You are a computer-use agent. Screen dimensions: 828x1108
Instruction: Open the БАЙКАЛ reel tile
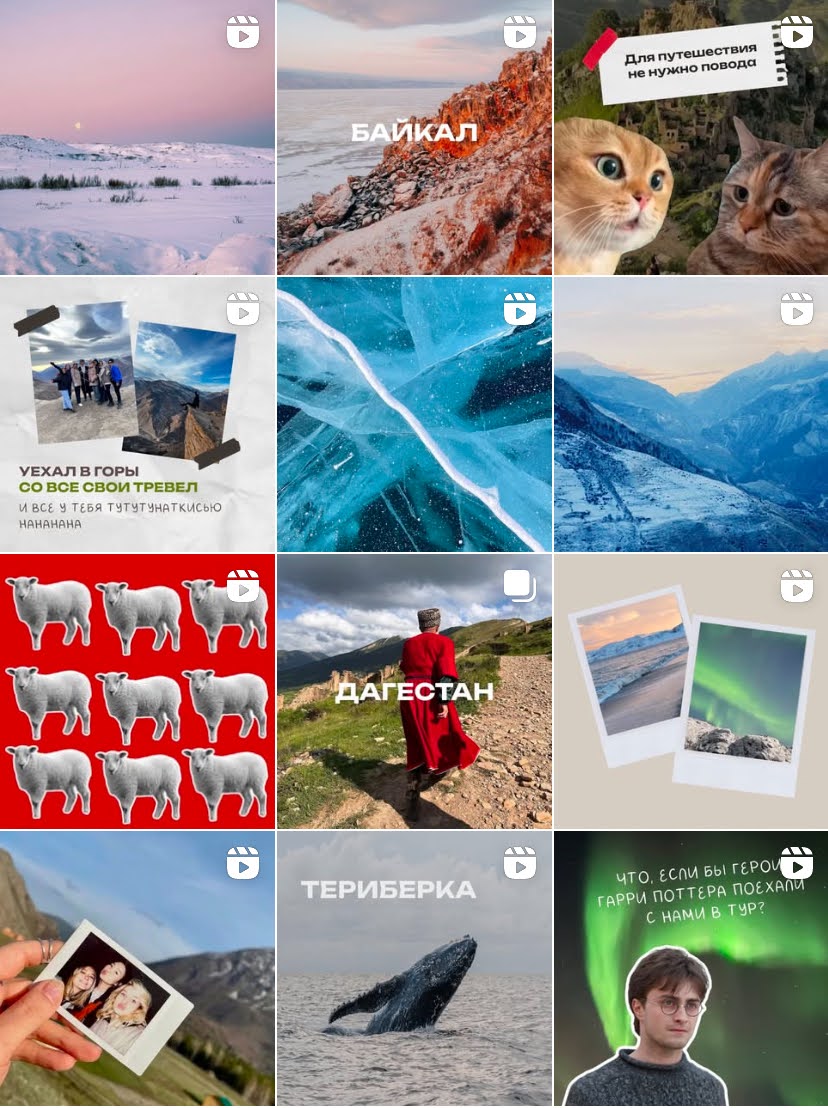(x=414, y=137)
